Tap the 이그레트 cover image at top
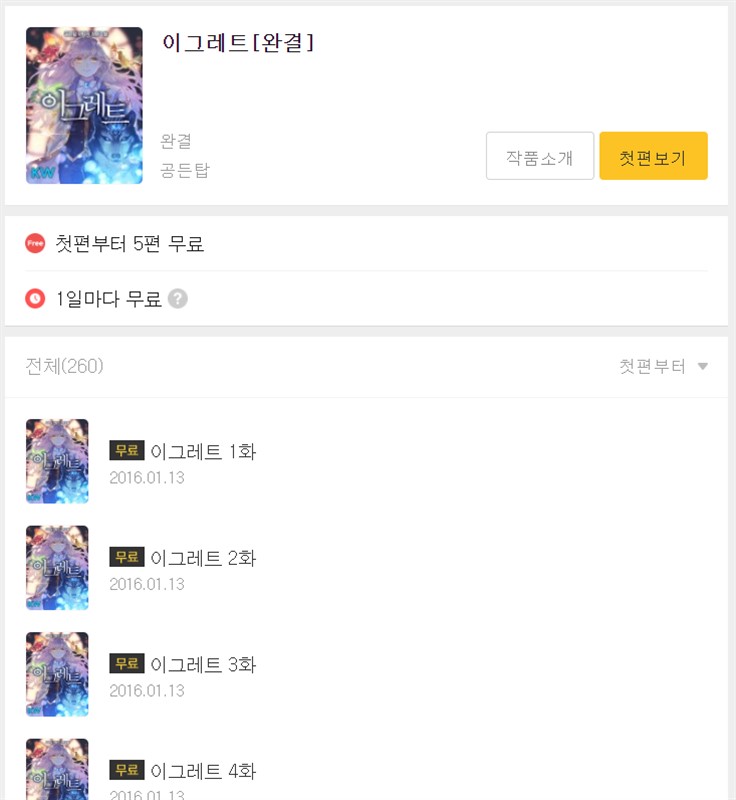 click(84, 105)
